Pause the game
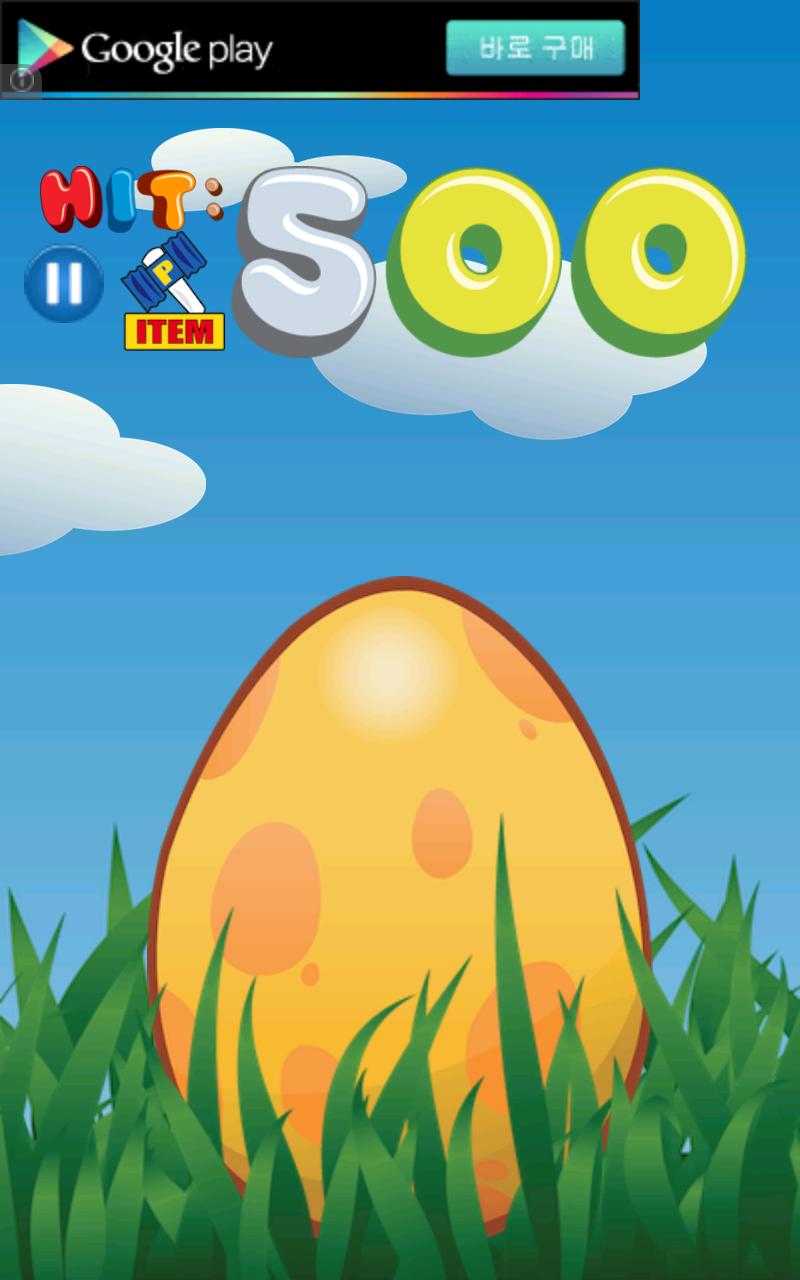 (64, 284)
